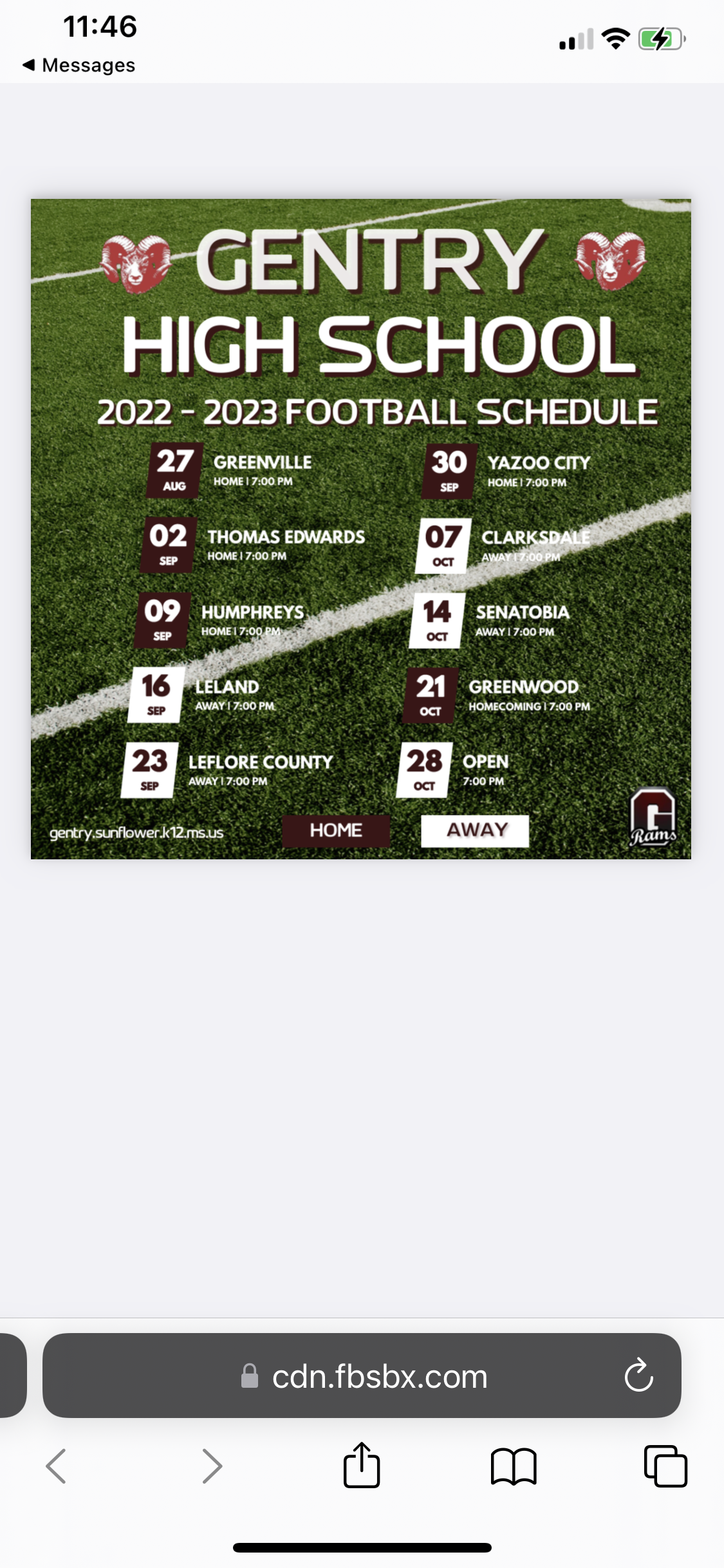This screenshot has width=724, height=1568.
Task: Open the share sheet
Action: (362, 1465)
